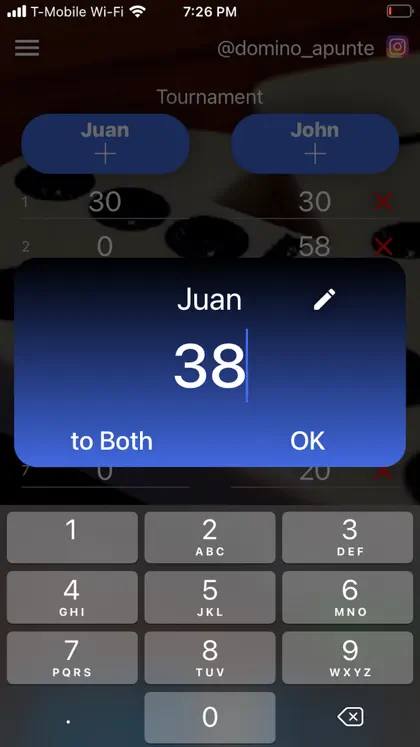Viewport: 420px width, 747px height.
Task: Tap the John add score button
Action: click(315, 143)
